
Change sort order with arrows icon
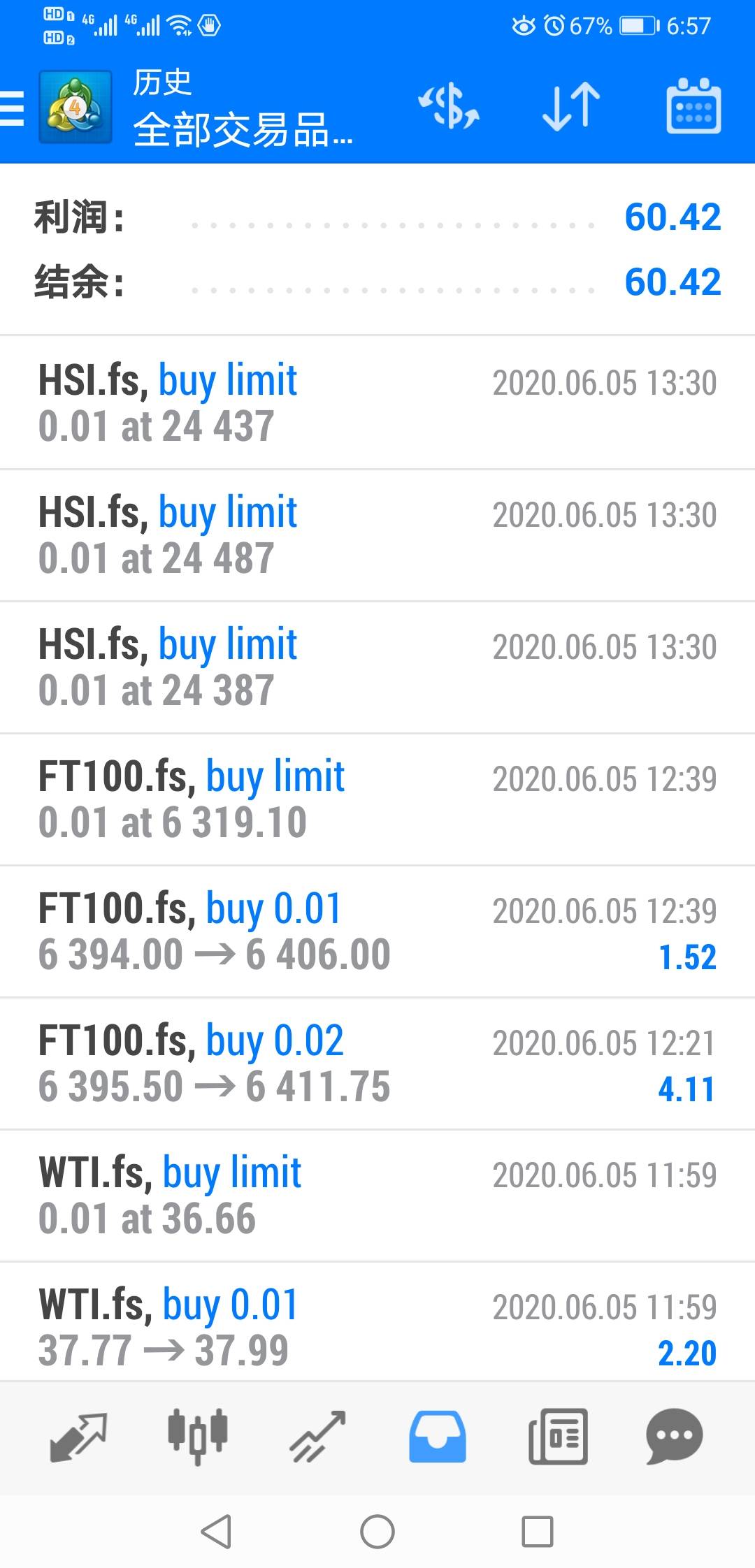tap(571, 107)
